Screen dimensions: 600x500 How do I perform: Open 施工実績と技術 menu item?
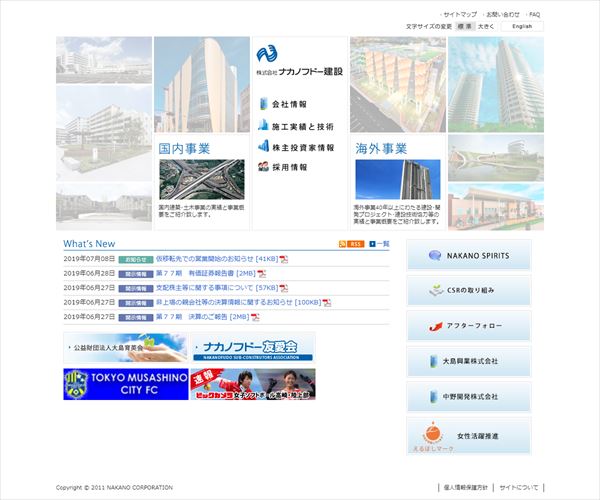pyautogui.click(x=302, y=126)
